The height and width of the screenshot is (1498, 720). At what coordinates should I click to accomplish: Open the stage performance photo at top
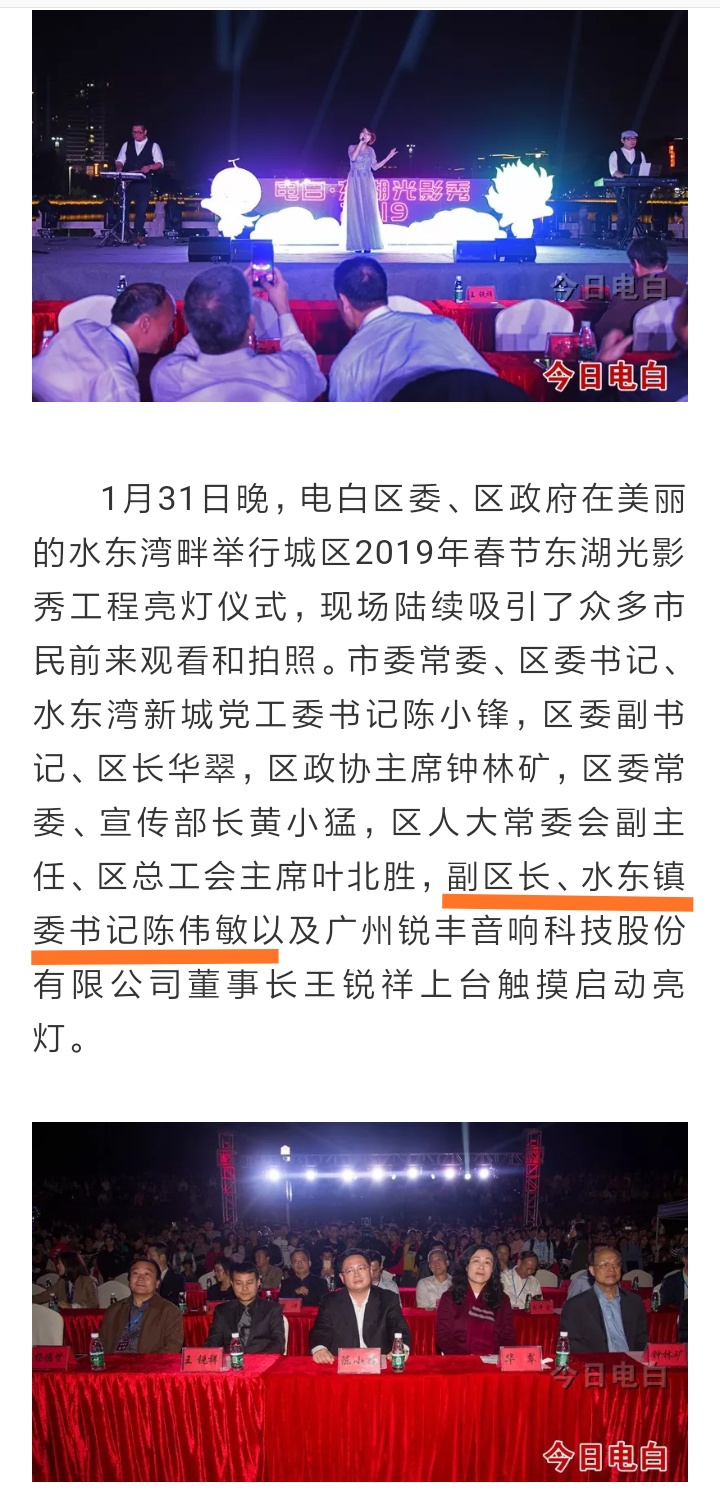pos(360,206)
